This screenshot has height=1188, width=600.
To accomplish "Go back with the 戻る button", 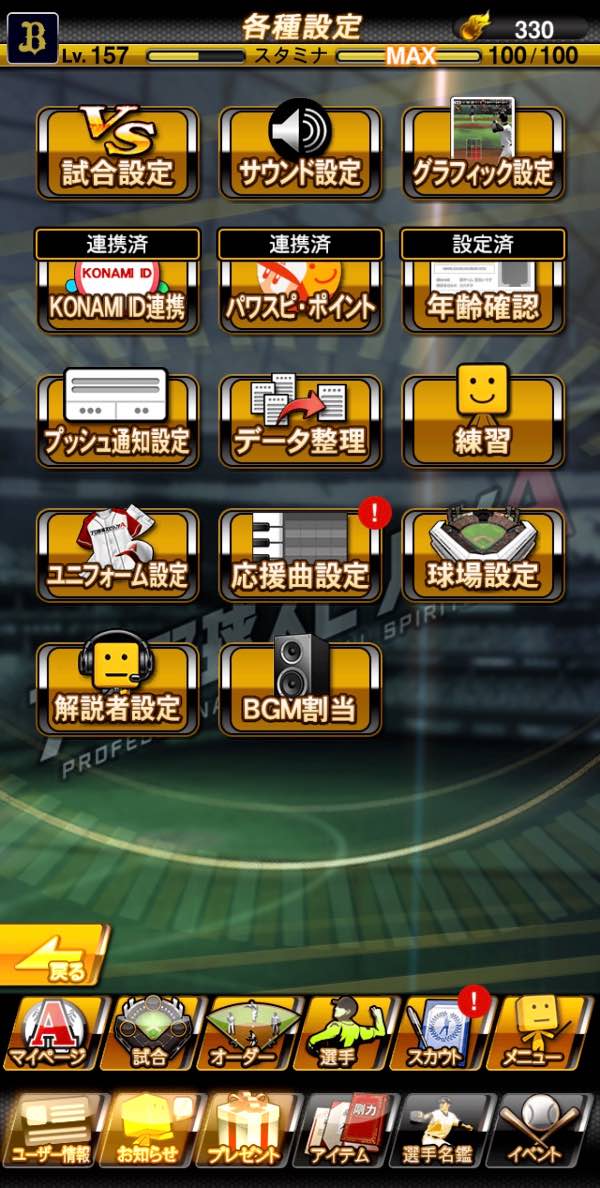I will point(55,957).
